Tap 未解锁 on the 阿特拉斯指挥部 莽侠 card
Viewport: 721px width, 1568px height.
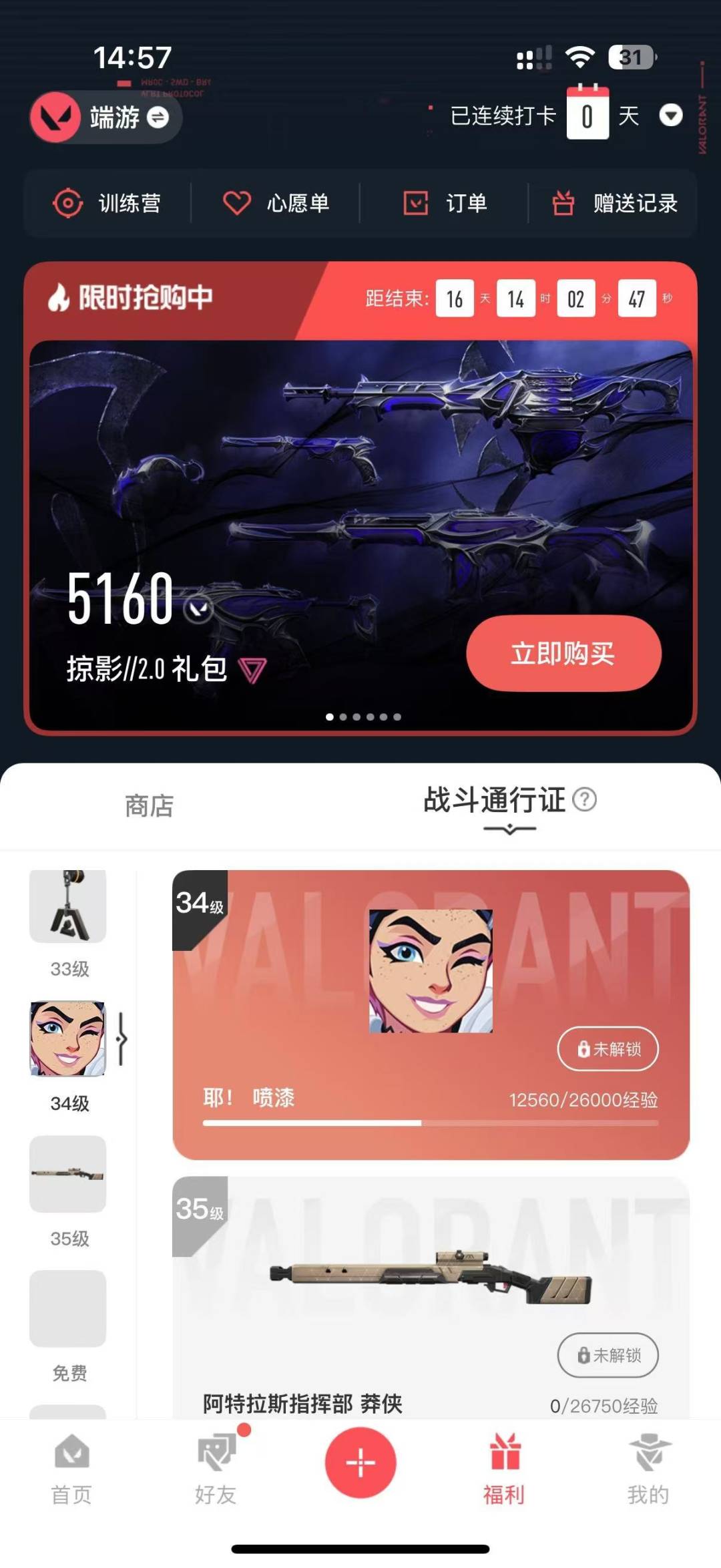tap(608, 1355)
